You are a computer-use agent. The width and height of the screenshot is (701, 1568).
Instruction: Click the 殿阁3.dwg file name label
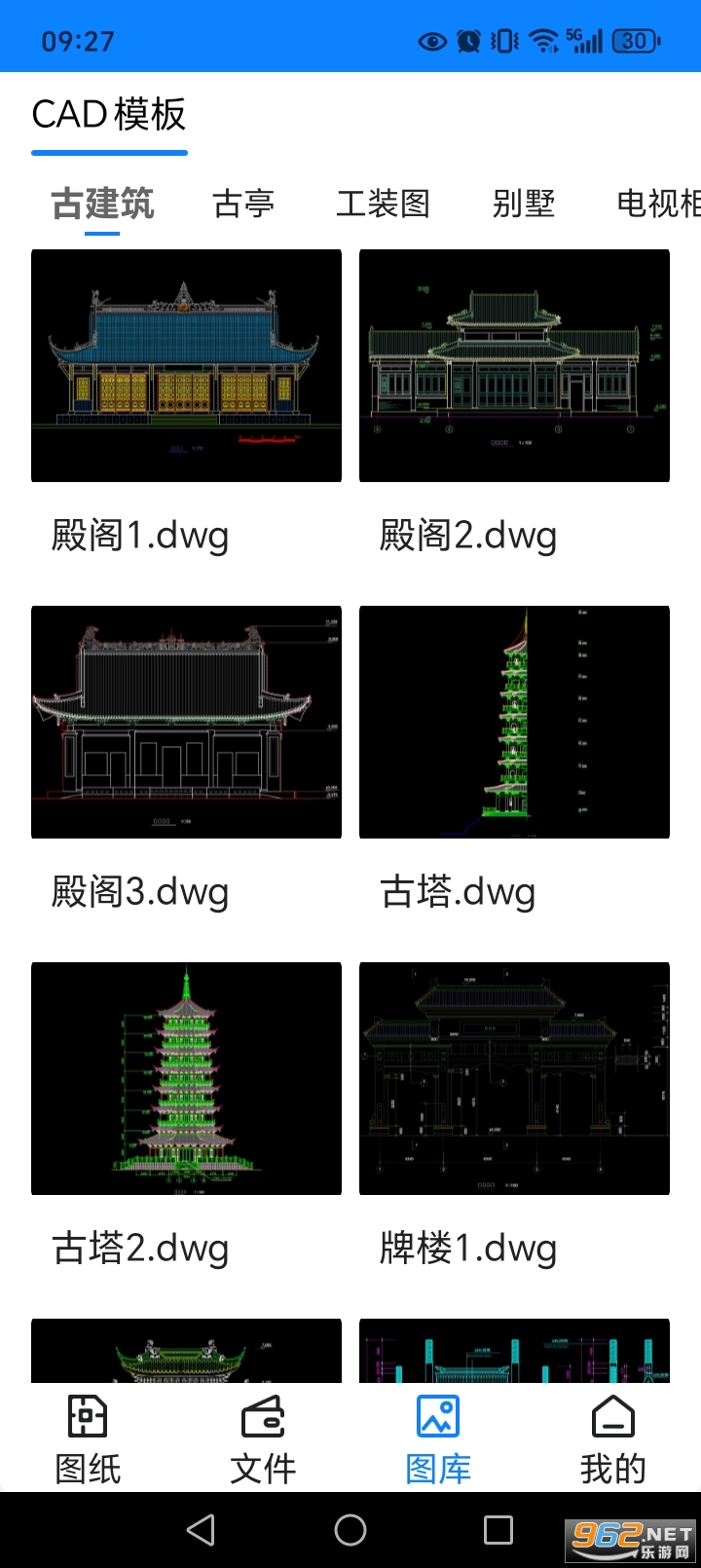[x=140, y=891]
